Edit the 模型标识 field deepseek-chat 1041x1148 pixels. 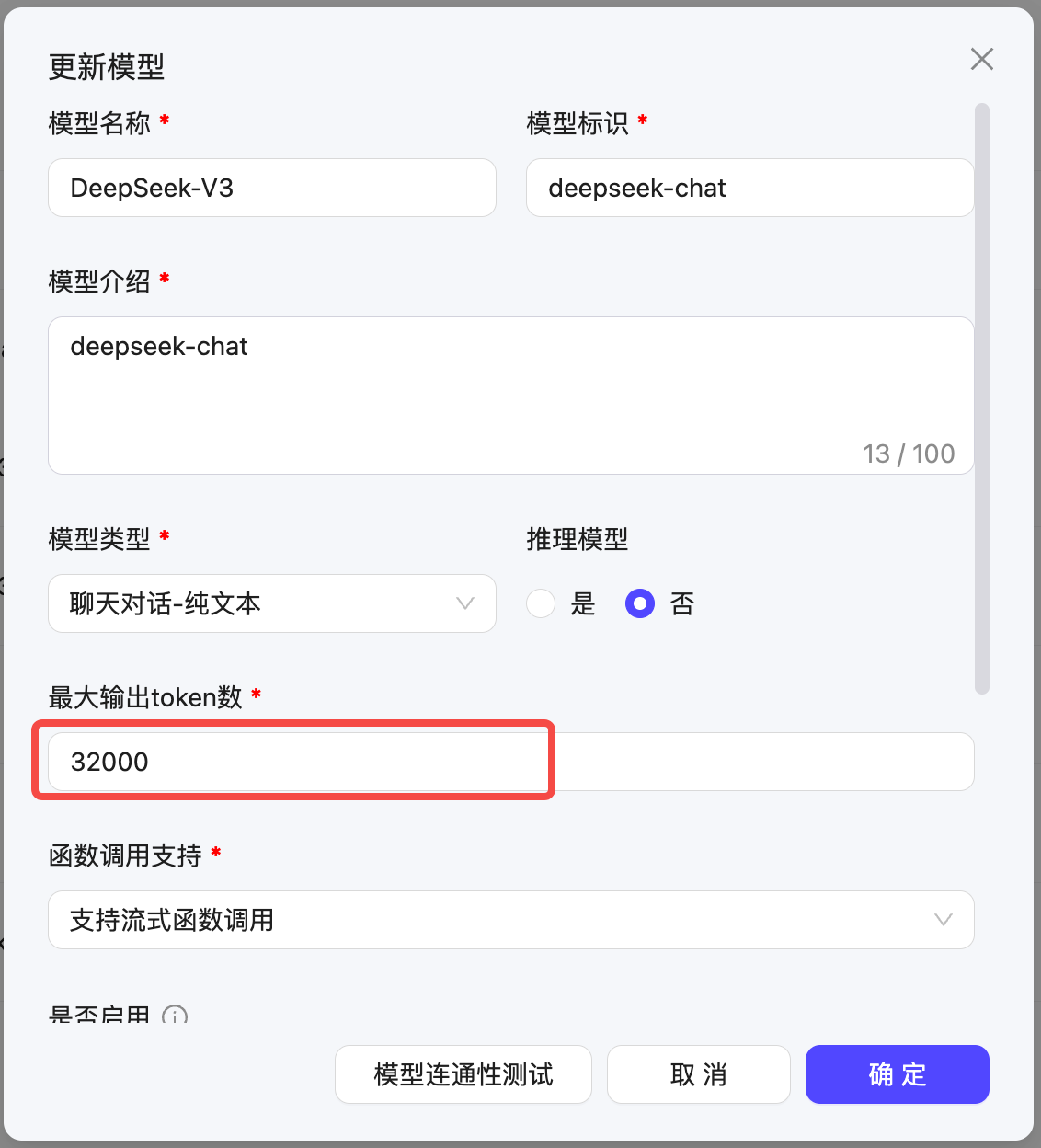[x=749, y=189]
